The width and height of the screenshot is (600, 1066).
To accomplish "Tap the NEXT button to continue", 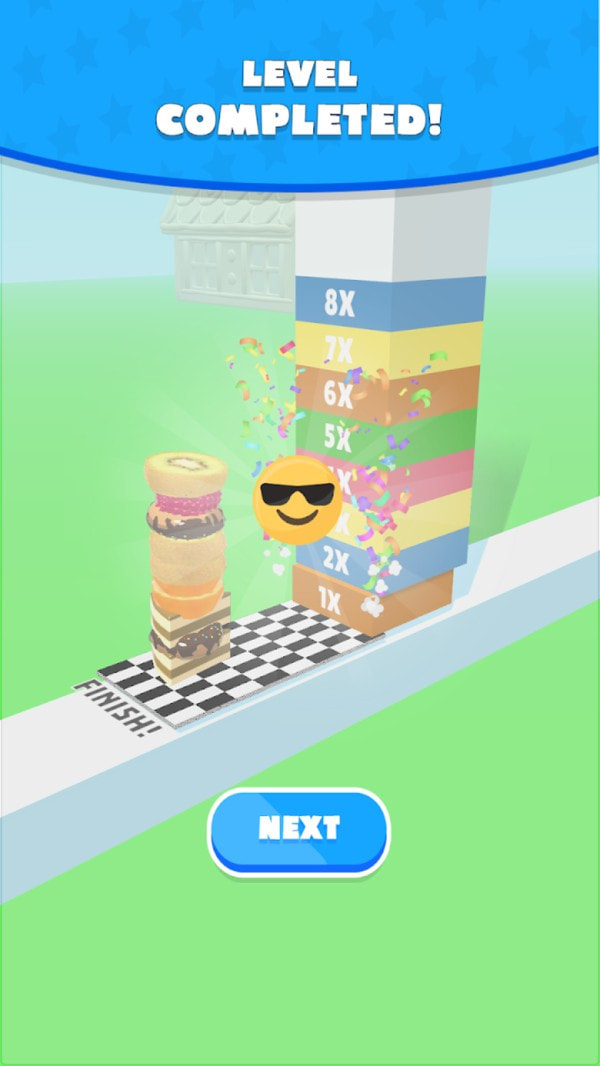I will click(x=298, y=829).
